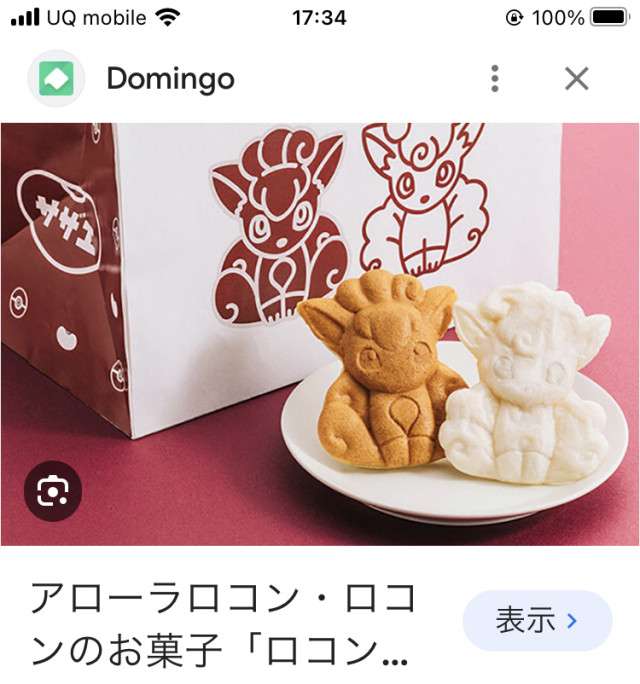Open the Domingo source site
Image resolution: width=640 pixels, height=684 pixels.
click(170, 79)
